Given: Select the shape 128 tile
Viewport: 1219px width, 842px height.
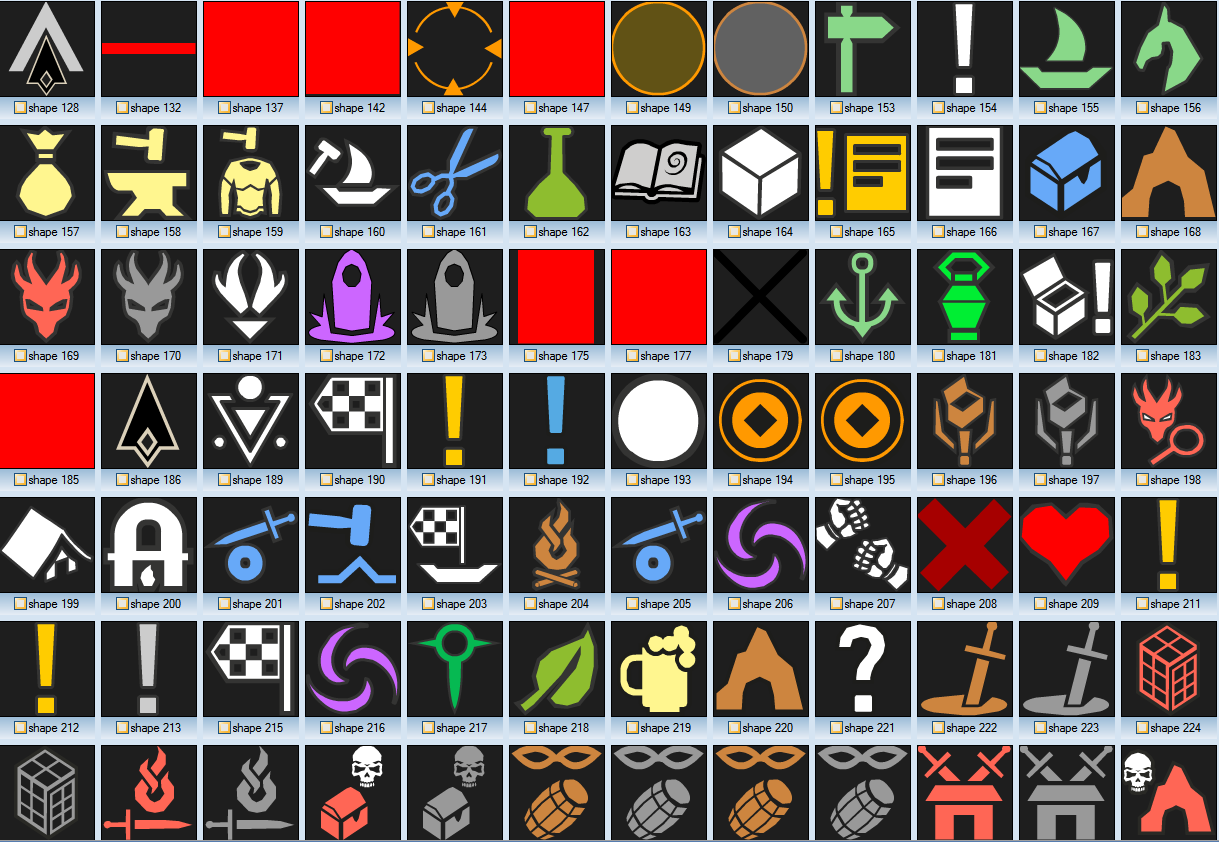Looking at the screenshot, I should [x=47, y=49].
